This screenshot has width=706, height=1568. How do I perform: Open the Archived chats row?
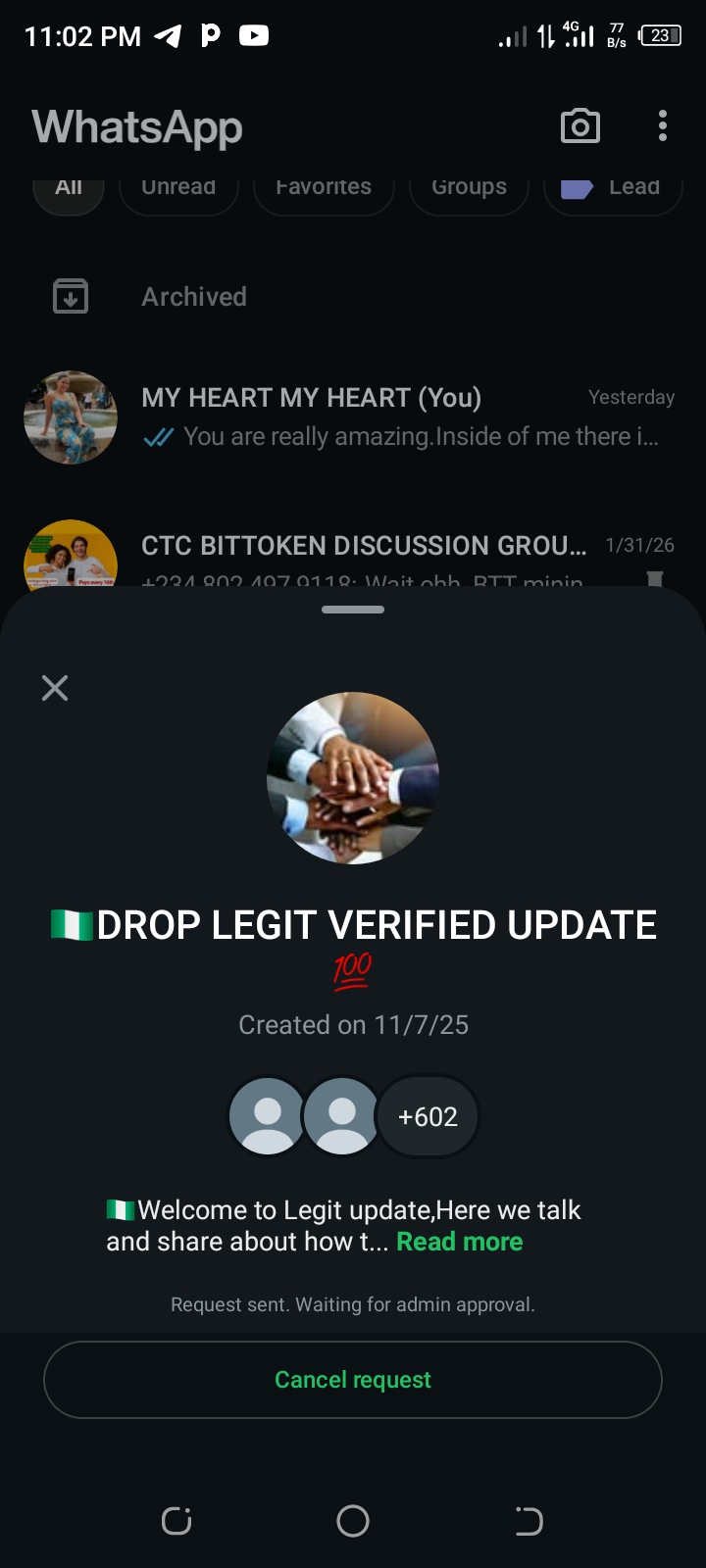[194, 297]
